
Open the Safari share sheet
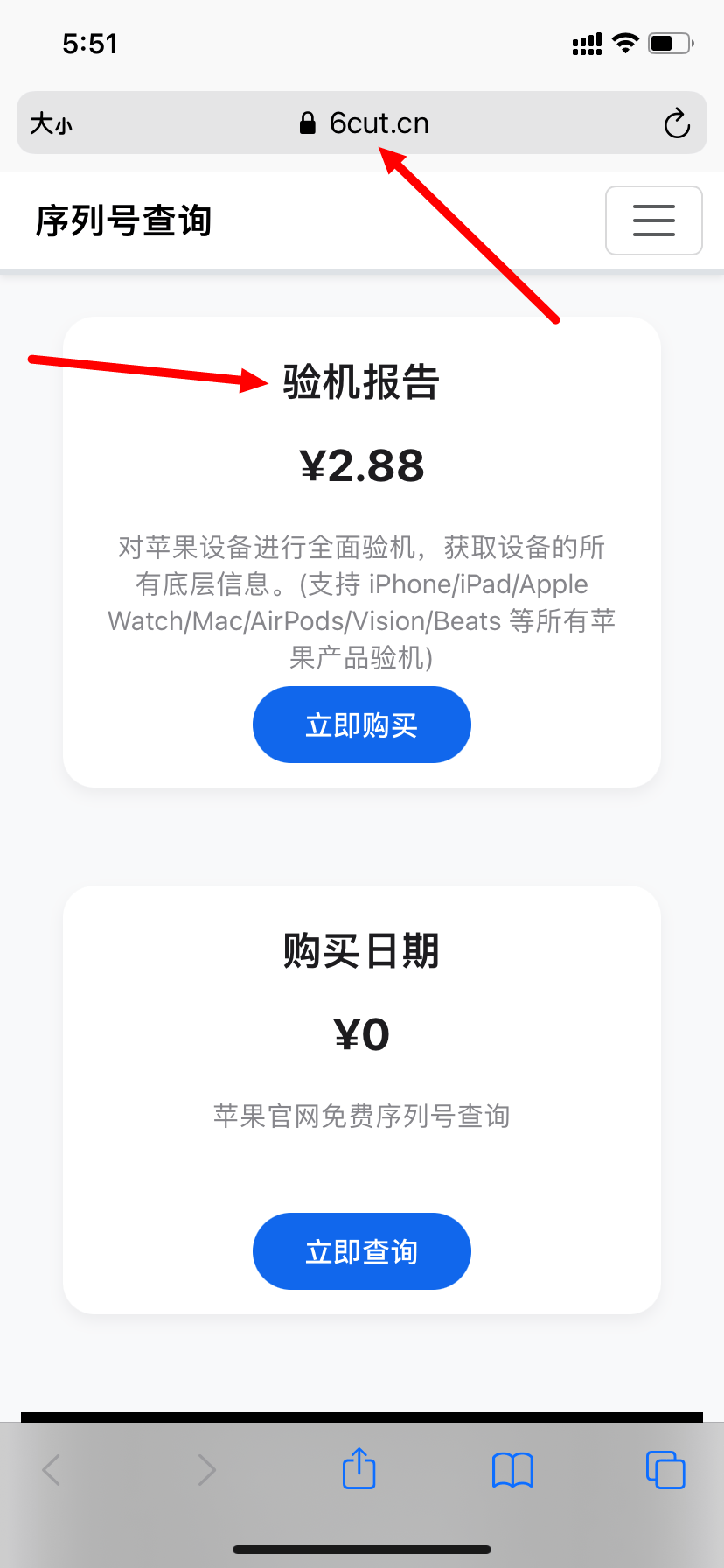[359, 1469]
